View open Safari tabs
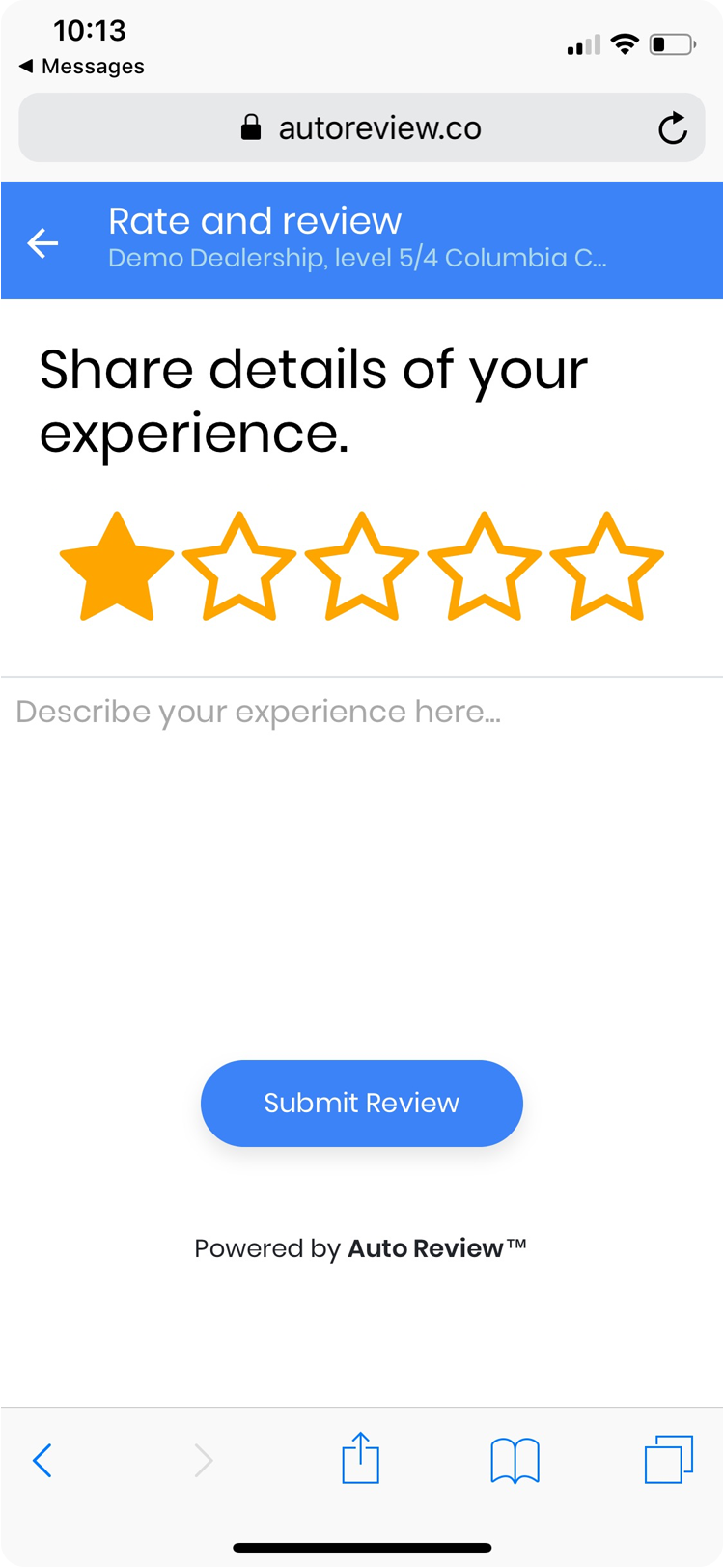Image resolution: width=724 pixels, height=1568 pixels. pyautogui.click(x=668, y=1459)
